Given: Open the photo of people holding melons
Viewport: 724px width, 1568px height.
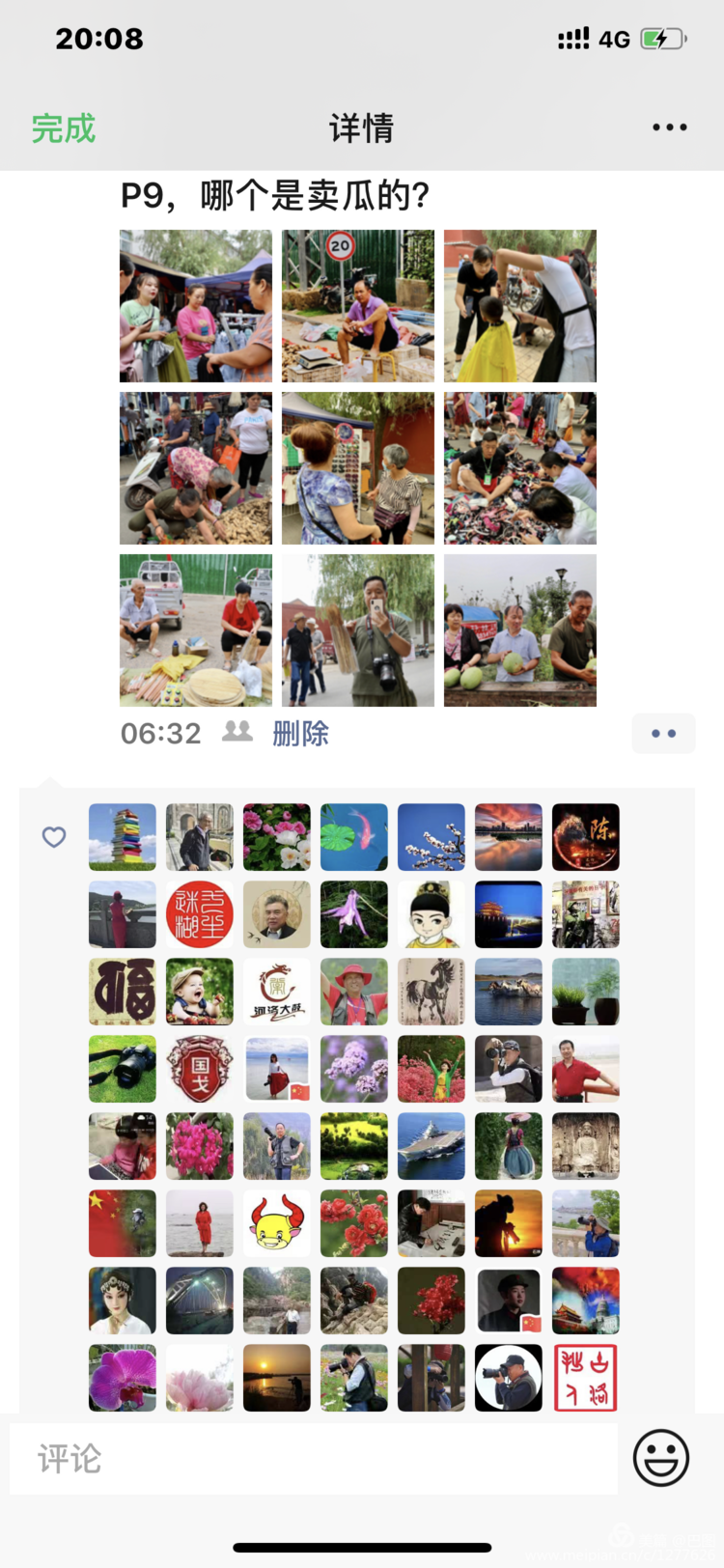Looking at the screenshot, I should (520, 630).
